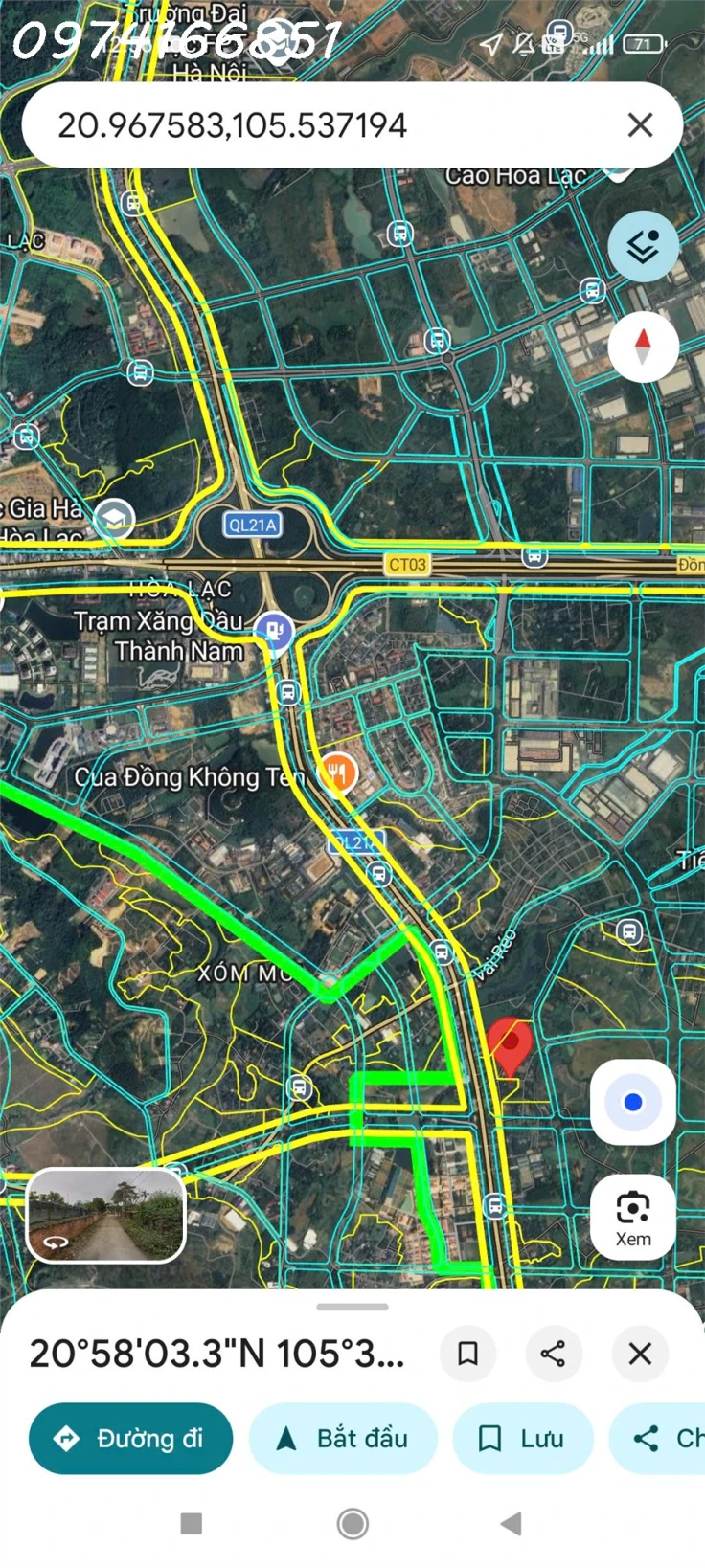Image resolution: width=705 pixels, height=1568 pixels.
Task: Open the Street View thumbnail
Action: (x=106, y=1216)
